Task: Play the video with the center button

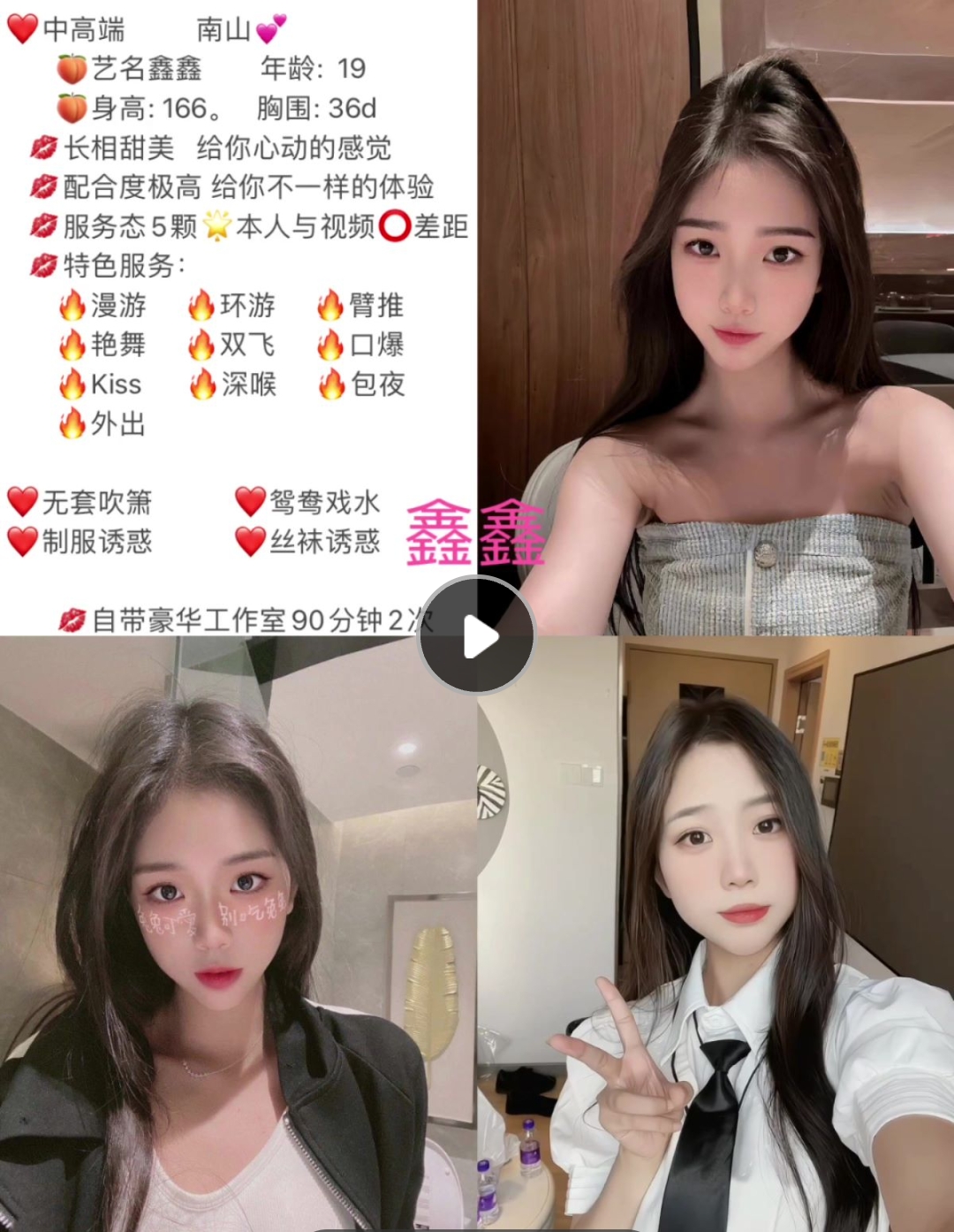Action: (x=477, y=635)
